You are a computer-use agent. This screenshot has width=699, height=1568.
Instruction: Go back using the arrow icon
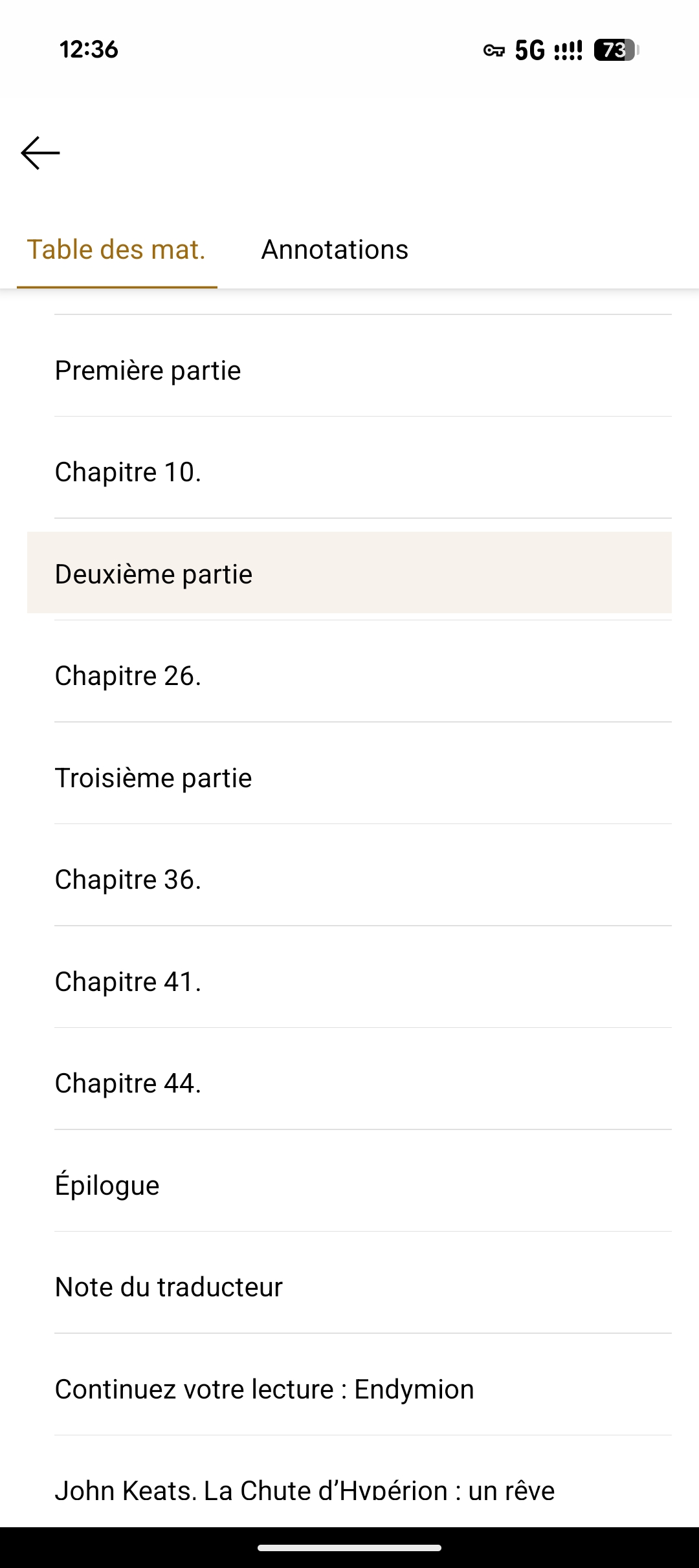[40, 153]
